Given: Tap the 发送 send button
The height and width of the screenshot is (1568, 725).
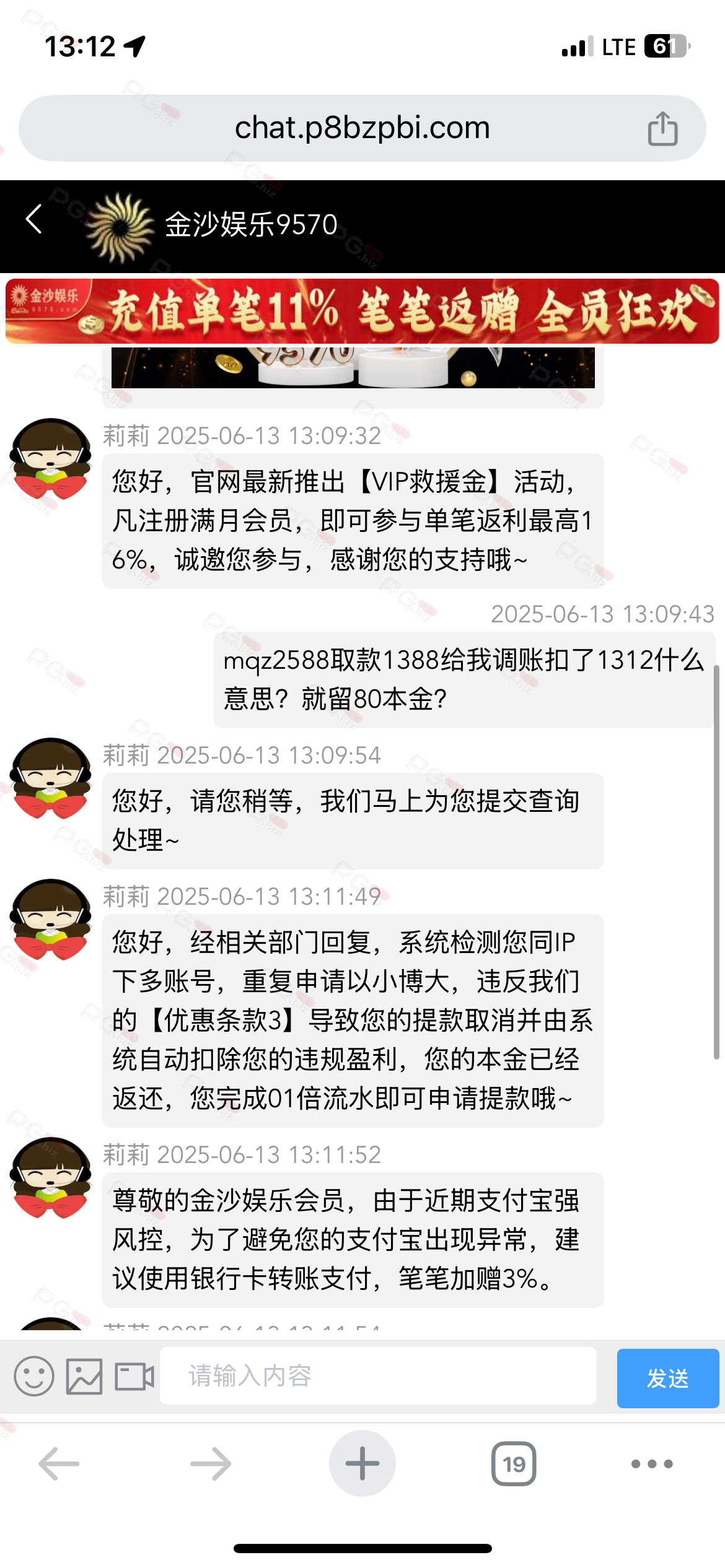Looking at the screenshot, I should [668, 1378].
